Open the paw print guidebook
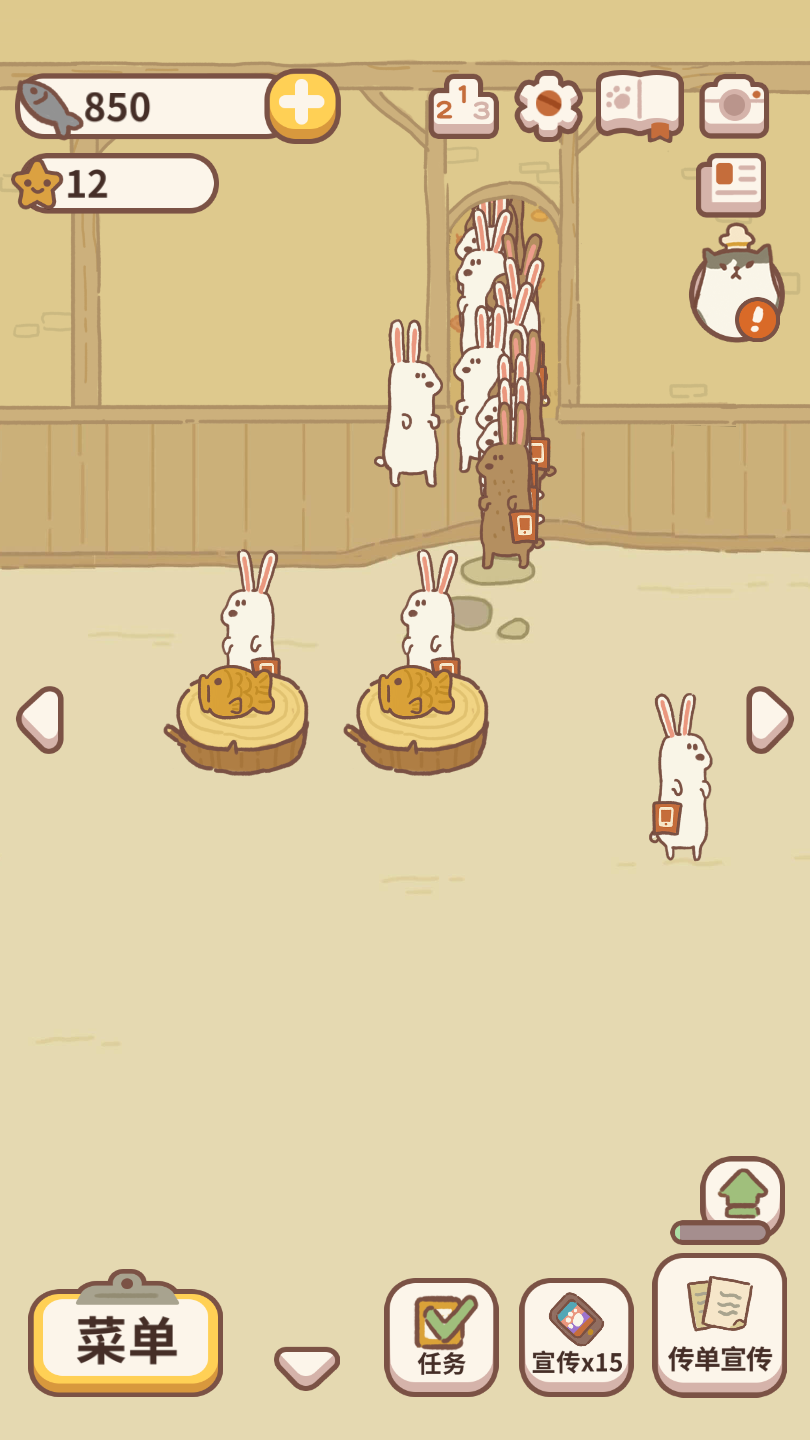810x1440 pixels. coord(639,104)
